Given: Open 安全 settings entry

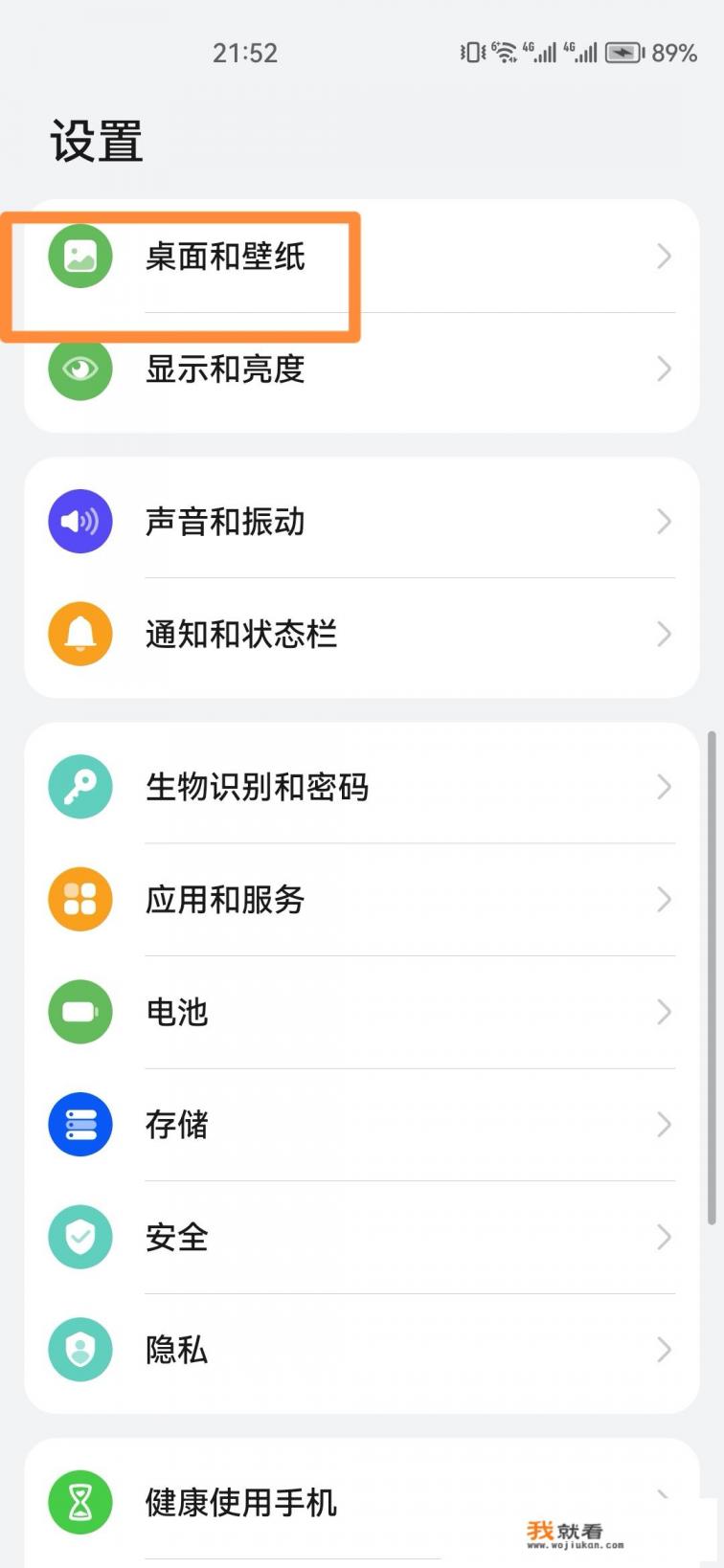Looking at the screenshot, I should point(362,1237).
